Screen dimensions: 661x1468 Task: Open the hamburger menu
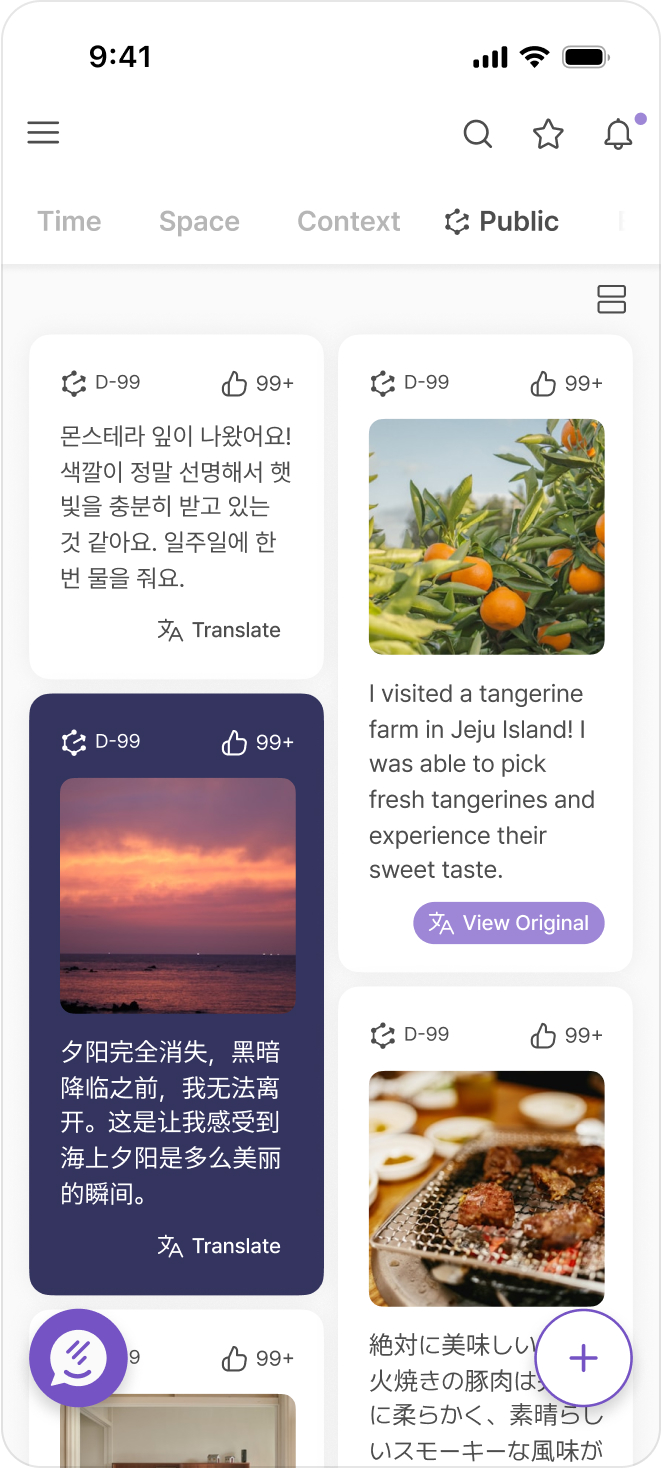pos(43,133)
